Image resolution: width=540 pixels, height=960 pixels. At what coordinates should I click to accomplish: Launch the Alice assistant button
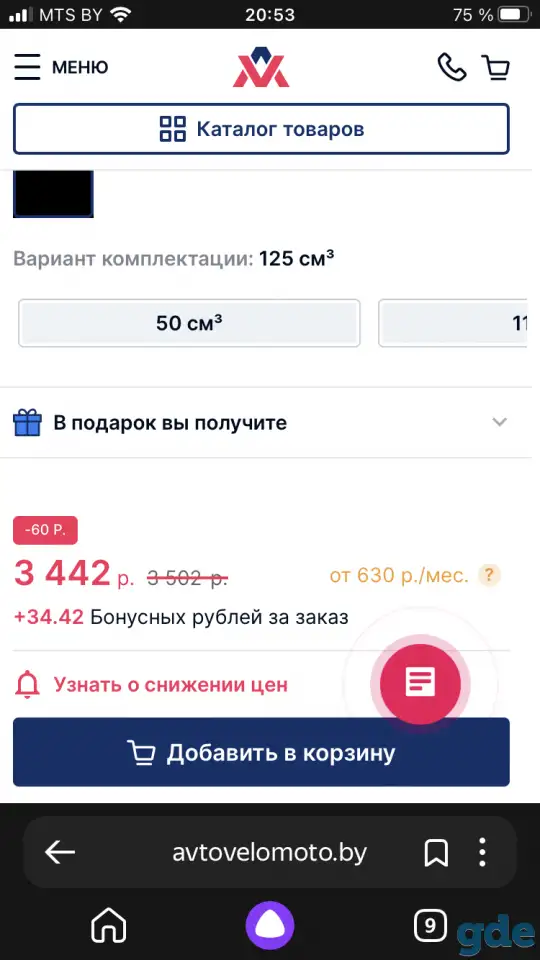coord(270,926)
